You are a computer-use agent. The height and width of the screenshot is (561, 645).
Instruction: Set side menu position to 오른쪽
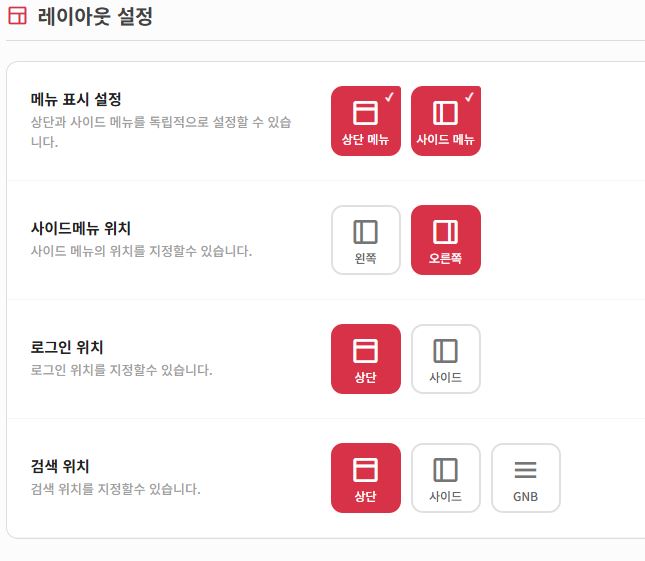point(445,240)
